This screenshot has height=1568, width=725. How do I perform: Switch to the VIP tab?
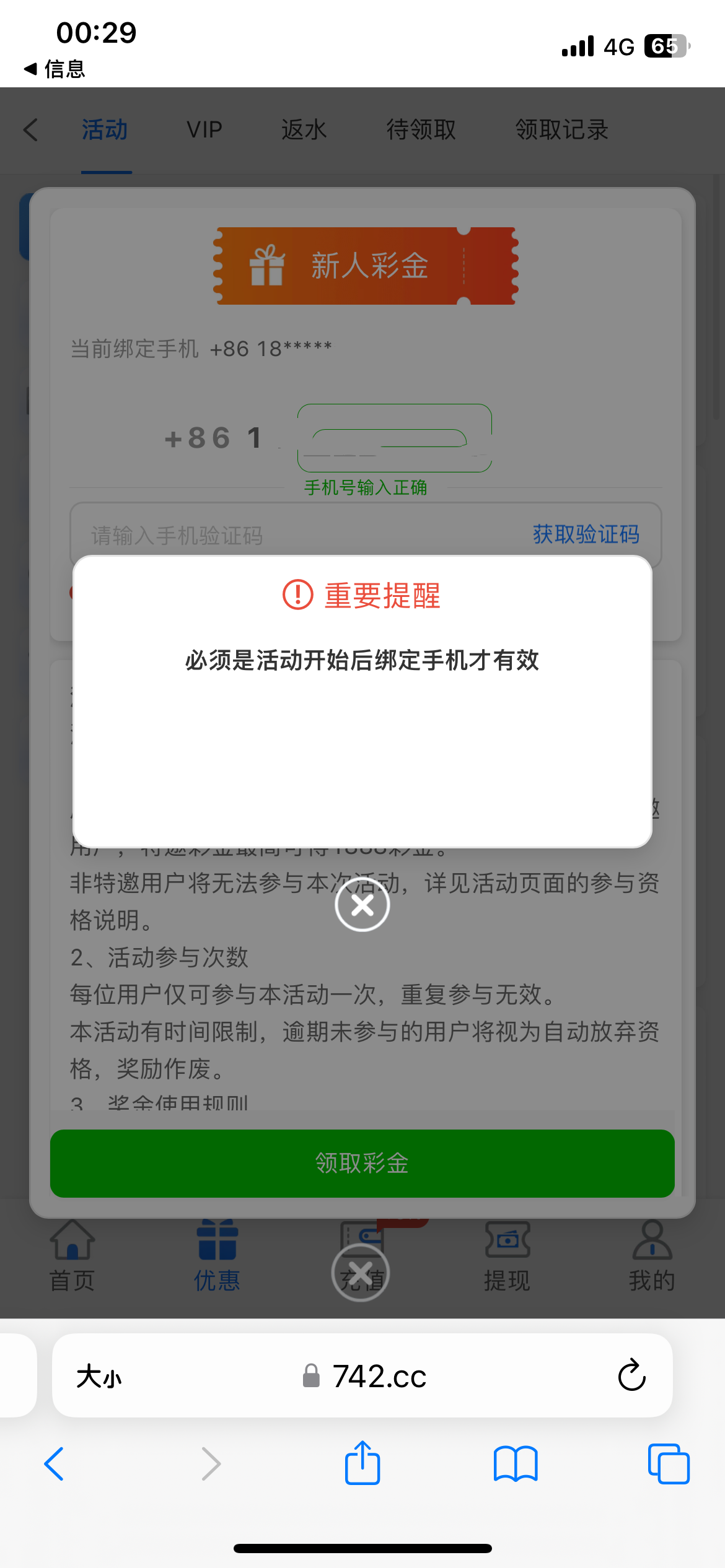[204, 130]
